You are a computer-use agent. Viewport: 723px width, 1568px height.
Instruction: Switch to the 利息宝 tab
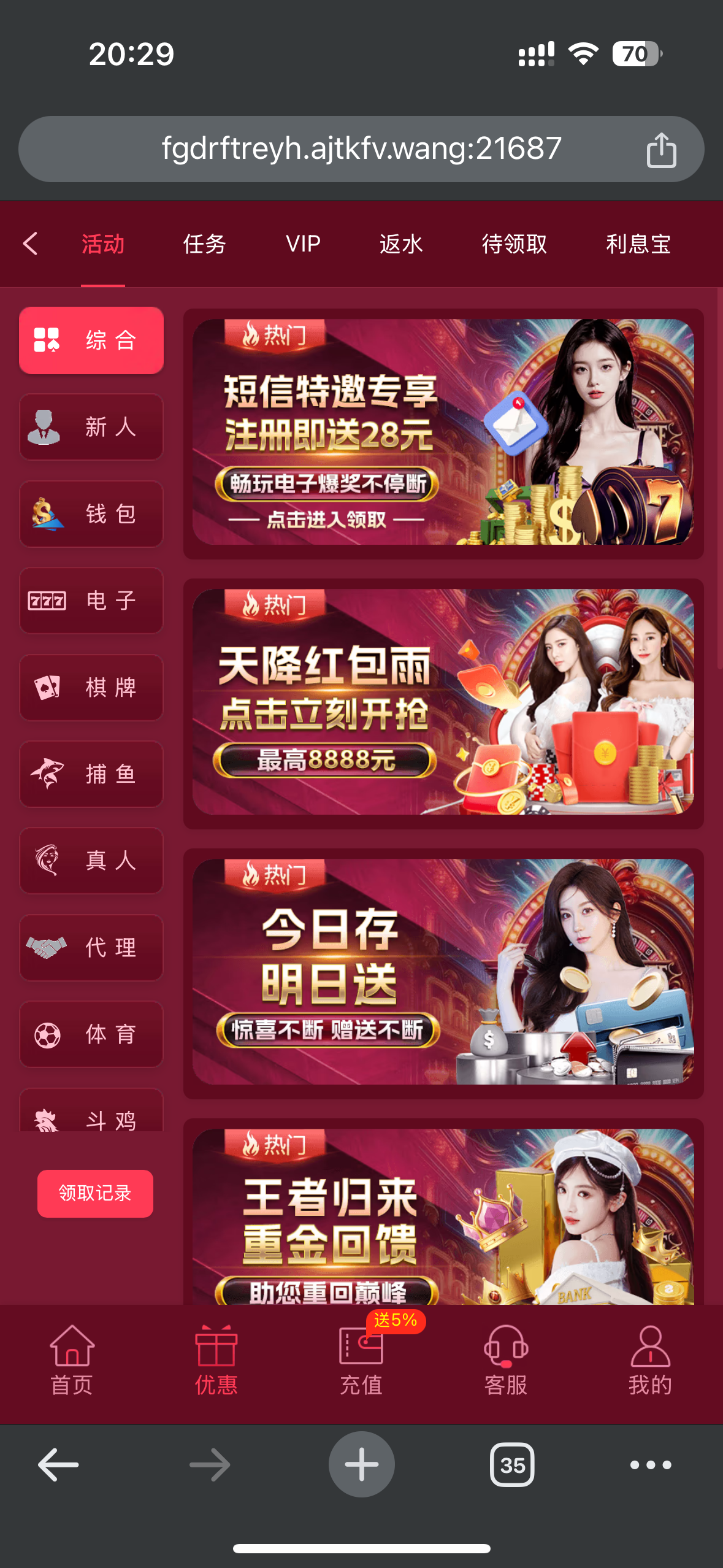[x=638, y=244]
